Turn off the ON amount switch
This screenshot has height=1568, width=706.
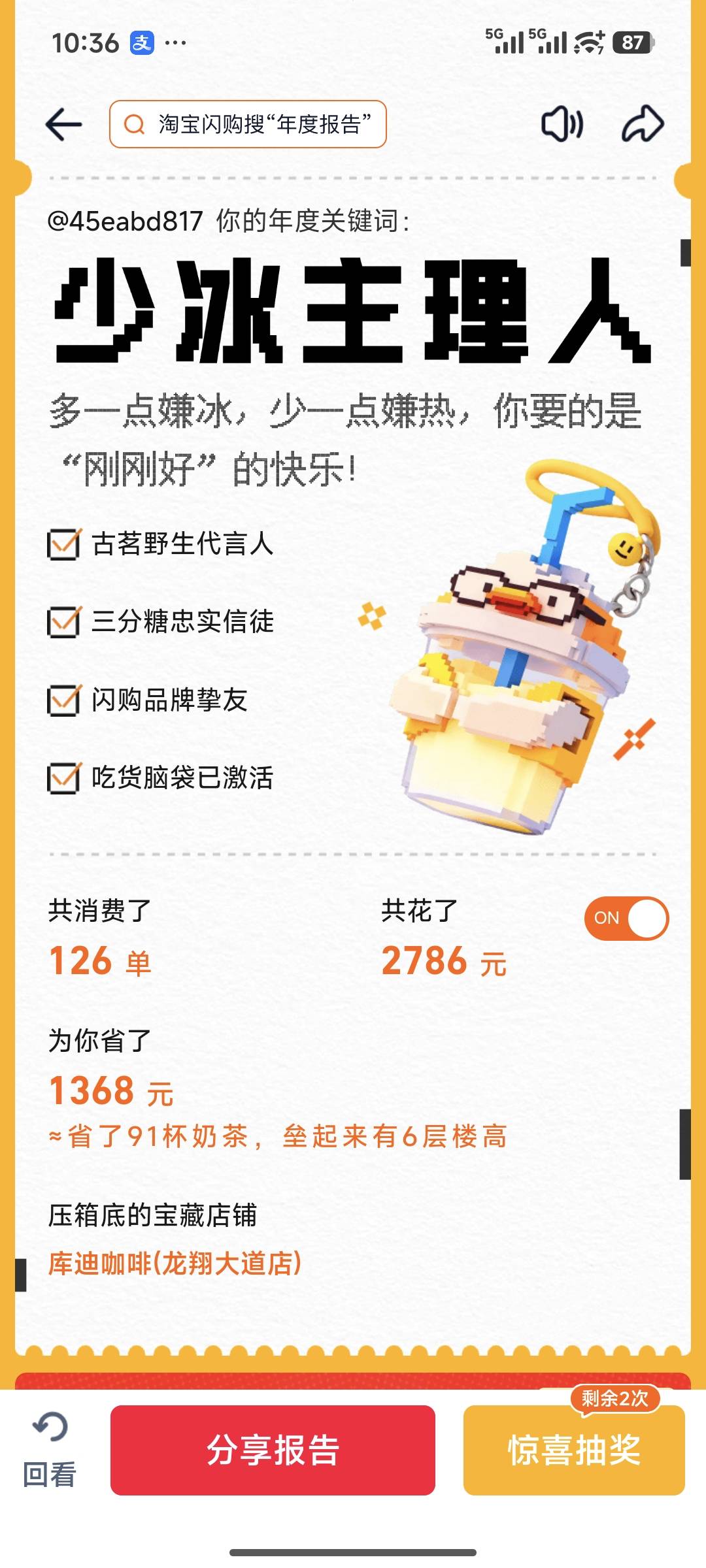(626, 918)
